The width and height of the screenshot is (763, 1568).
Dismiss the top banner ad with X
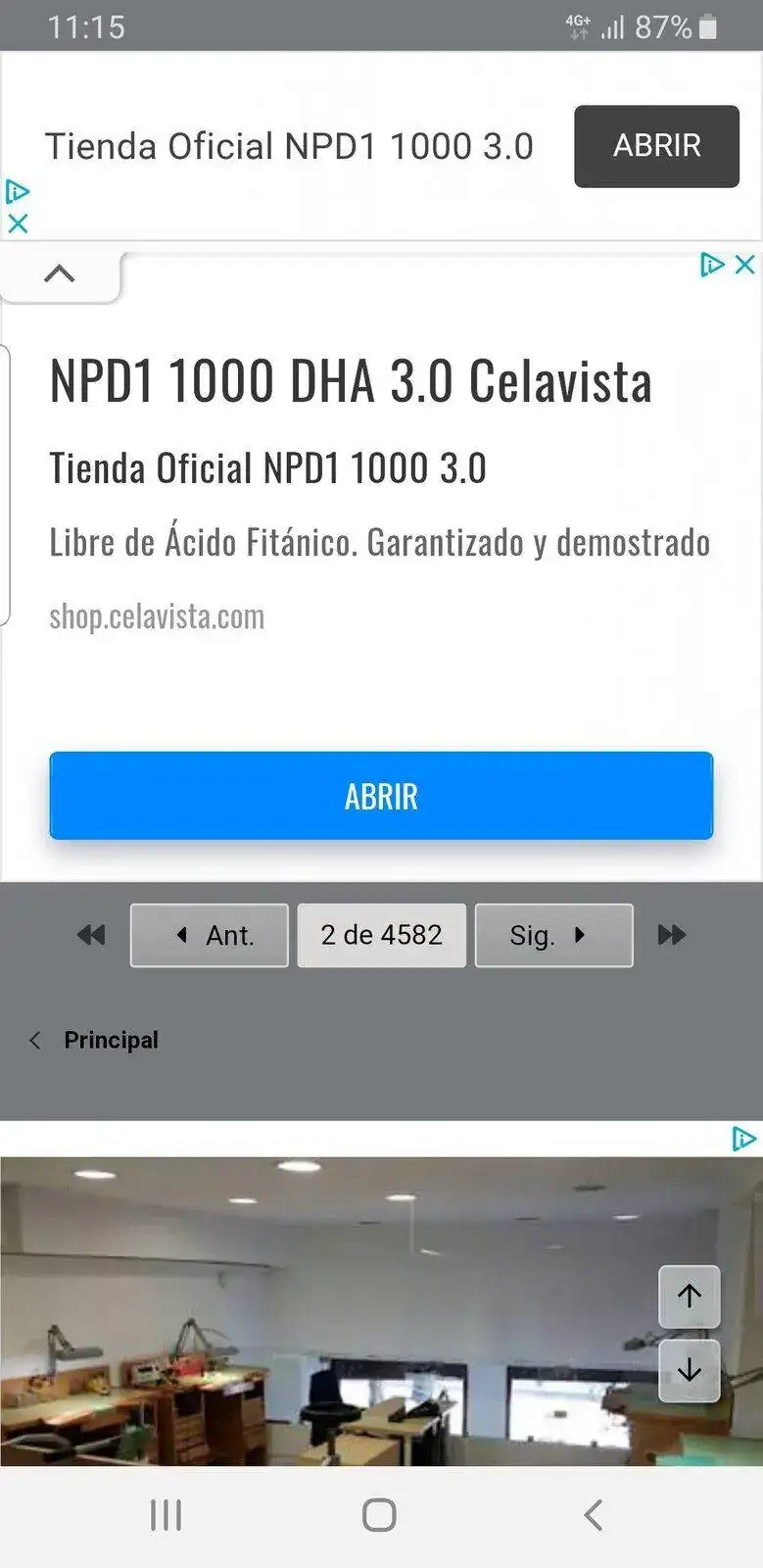(18, 223)
